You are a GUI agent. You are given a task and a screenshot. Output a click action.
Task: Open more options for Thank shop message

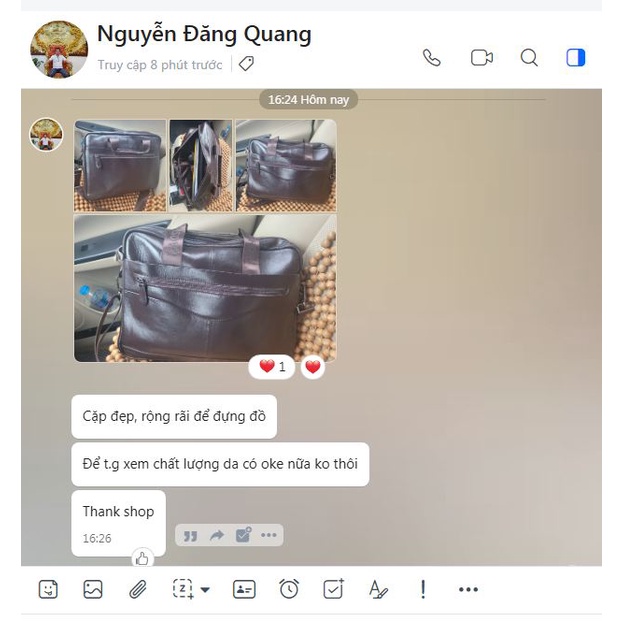[x=268, y=536]
